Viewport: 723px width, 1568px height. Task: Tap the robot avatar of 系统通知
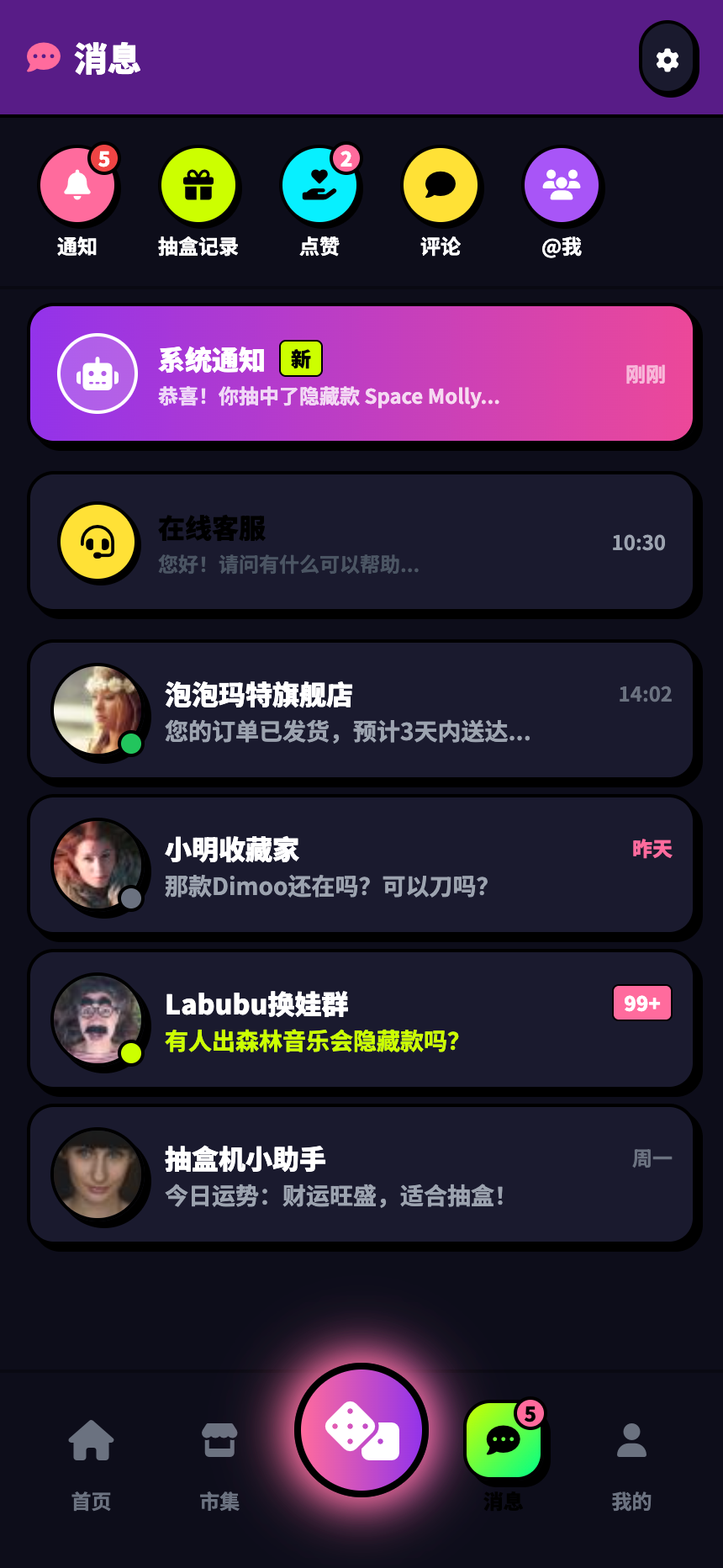[x=98, y=373]
